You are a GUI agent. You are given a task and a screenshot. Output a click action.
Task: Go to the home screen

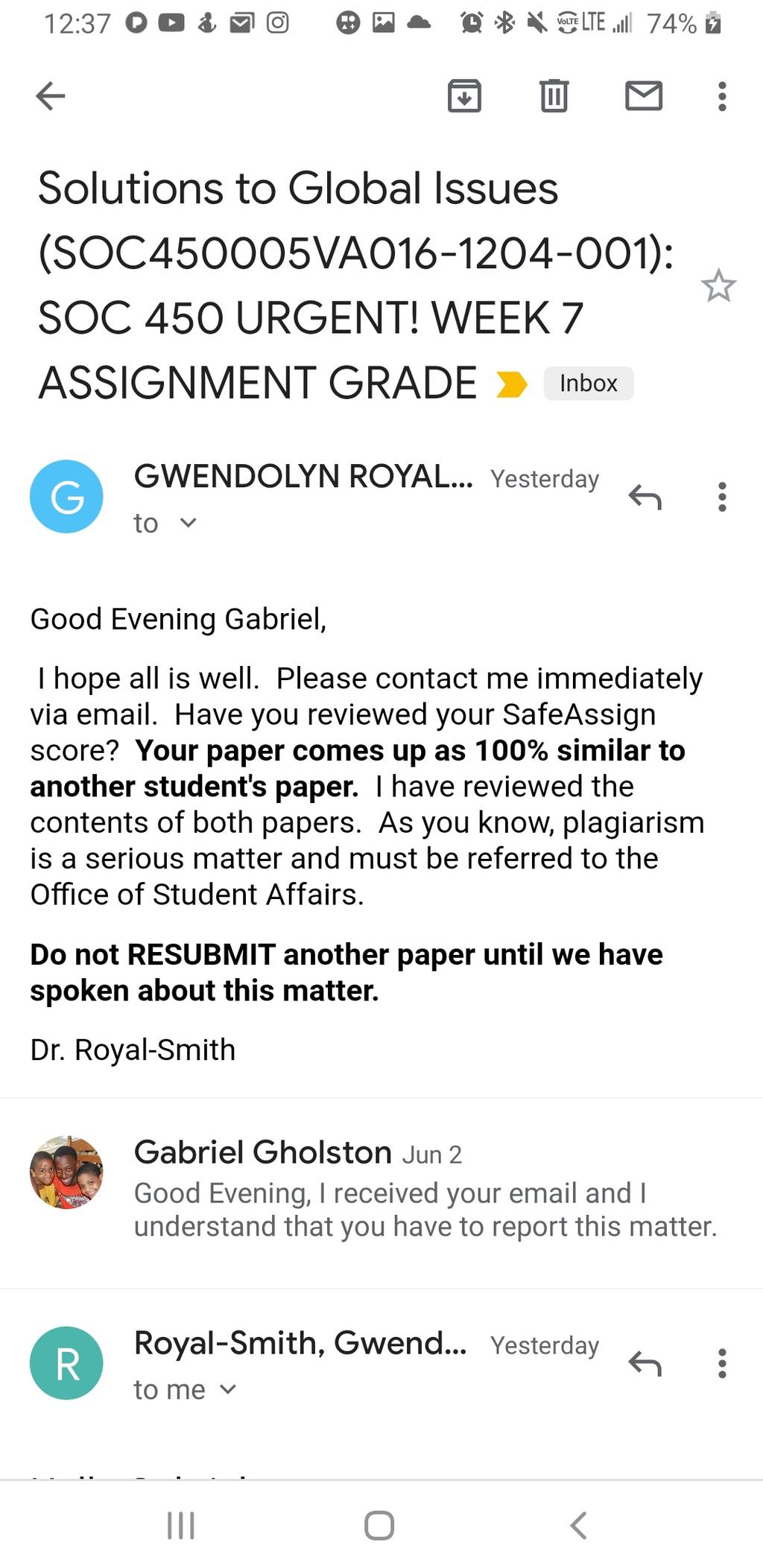(379, 1526)
